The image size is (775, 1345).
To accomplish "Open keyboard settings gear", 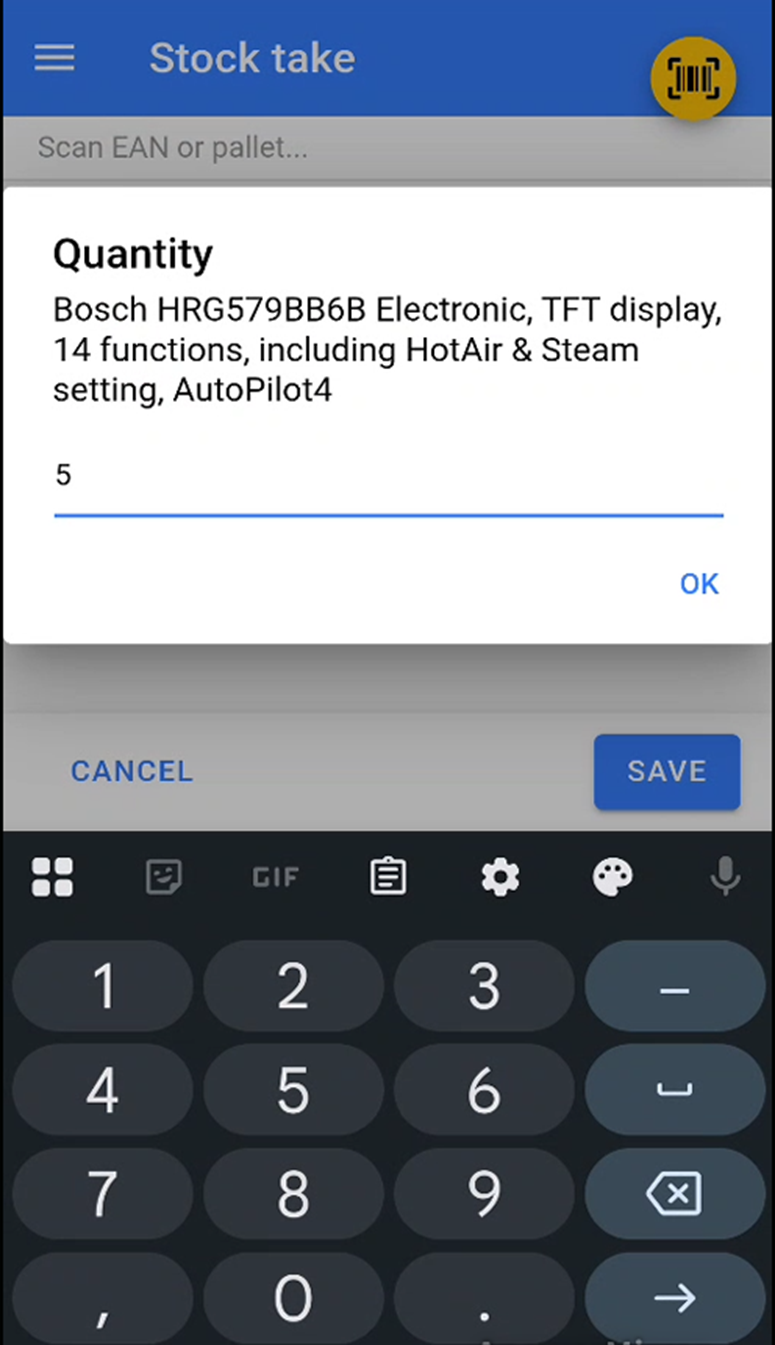I will pos(500,878).
